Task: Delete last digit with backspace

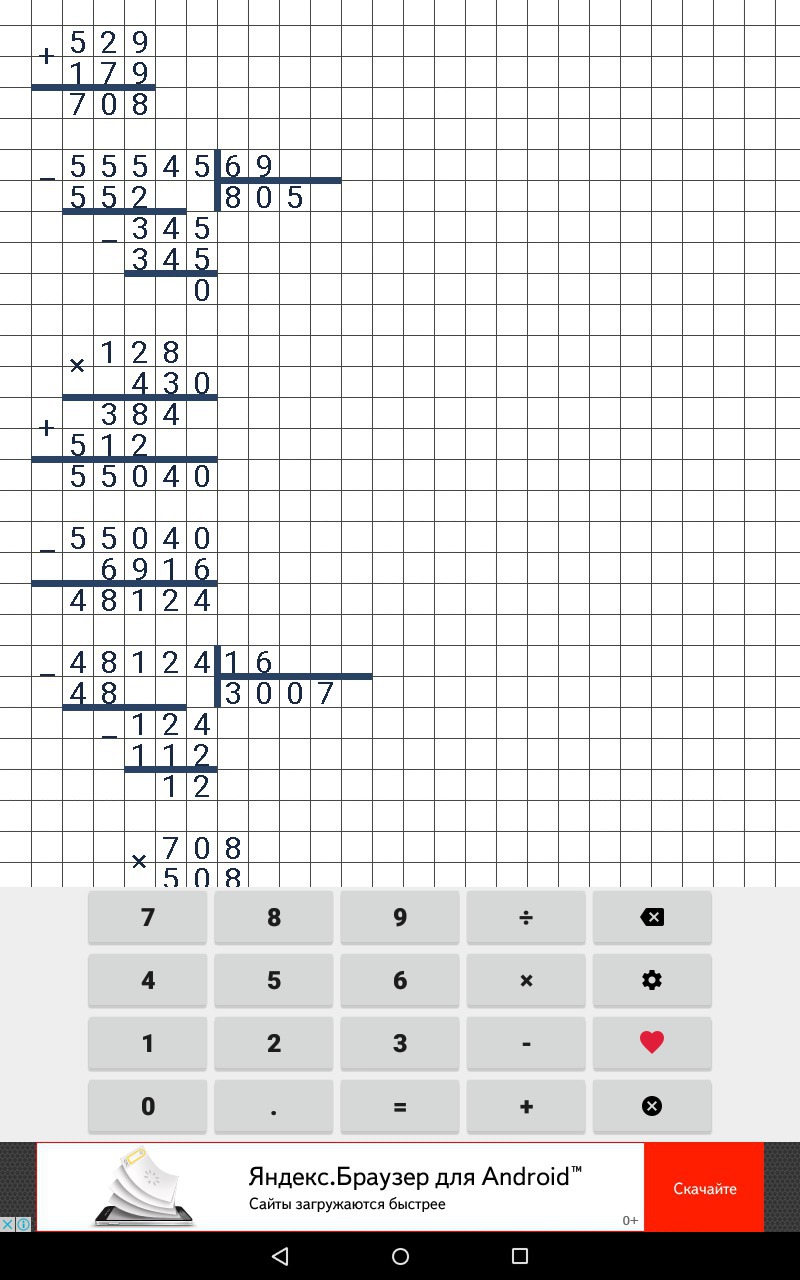Action: 652,917
